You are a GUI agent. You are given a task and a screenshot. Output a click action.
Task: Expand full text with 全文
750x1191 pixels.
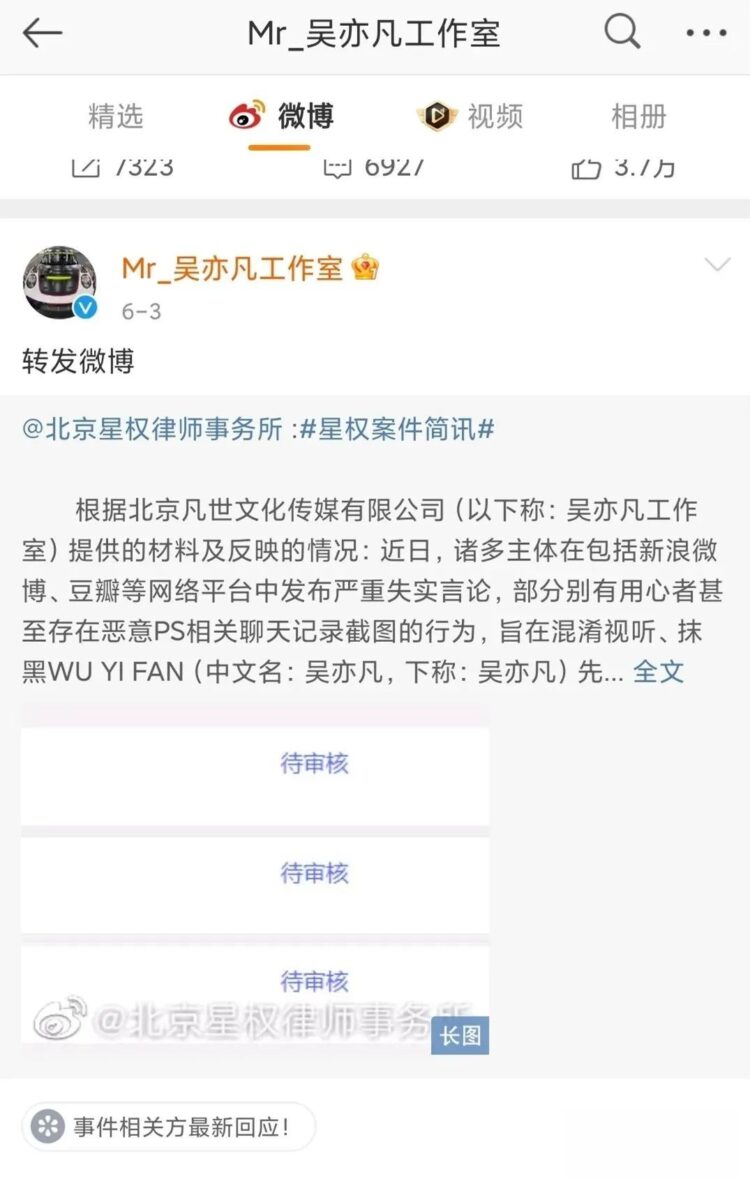click(658, 671)
